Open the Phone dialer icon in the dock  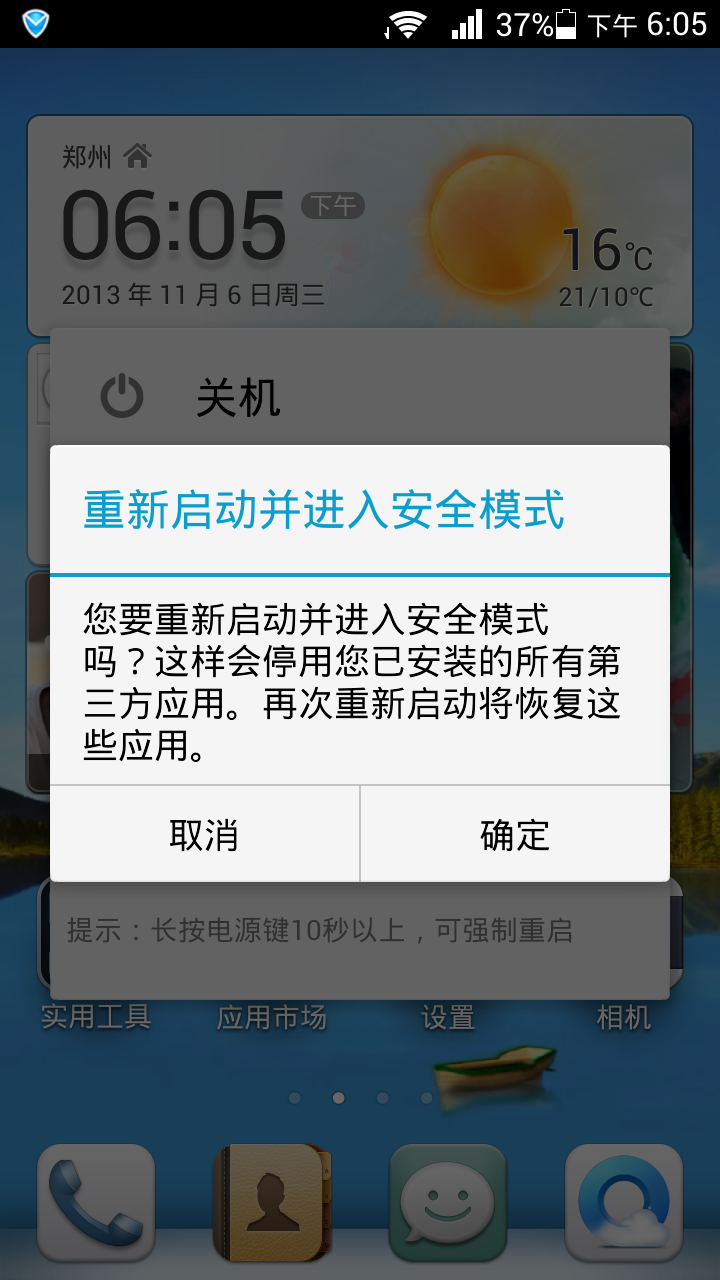[x=95, y=1200]
